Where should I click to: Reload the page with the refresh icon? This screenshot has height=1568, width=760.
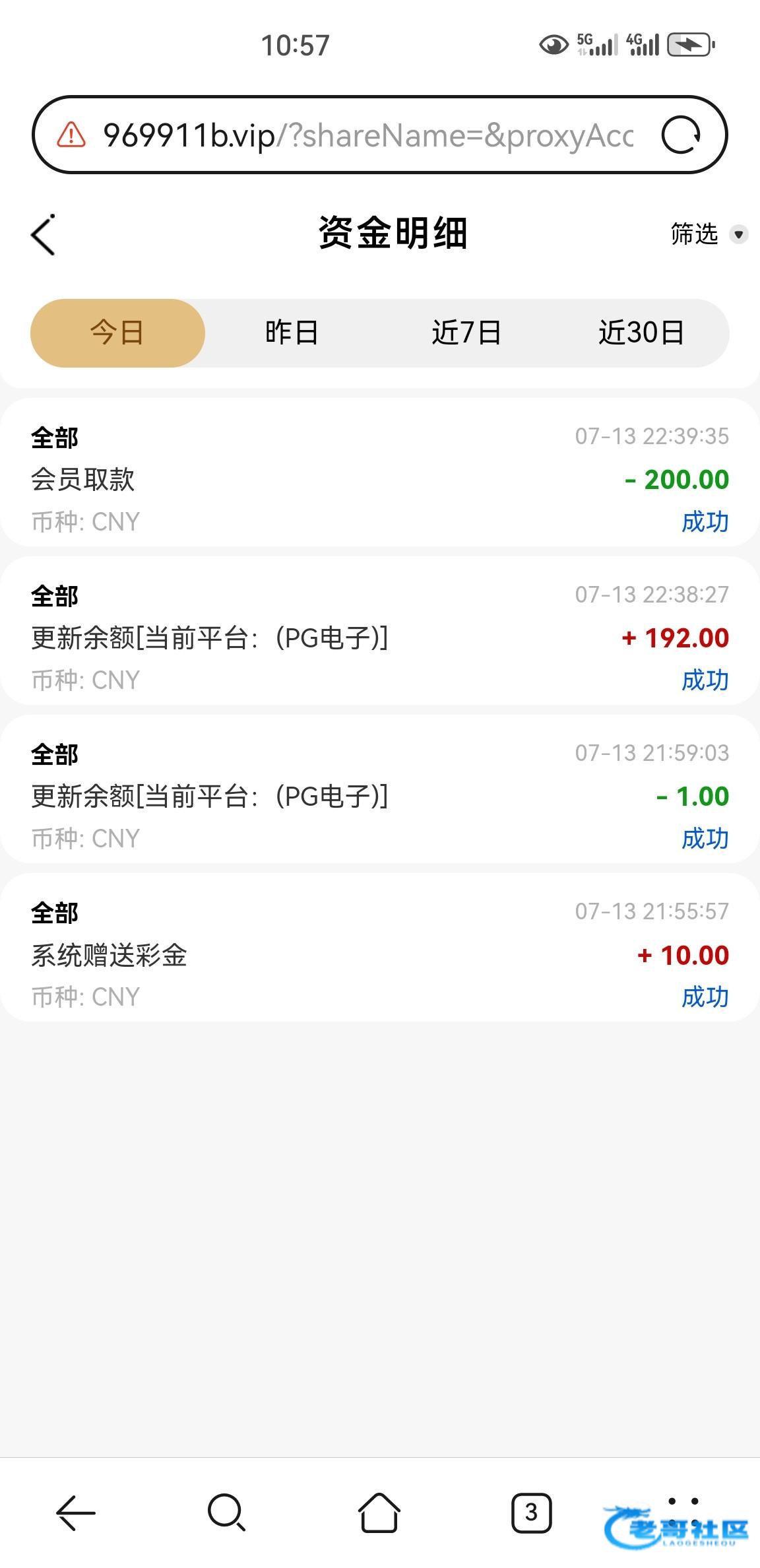[x=681, y=135]
